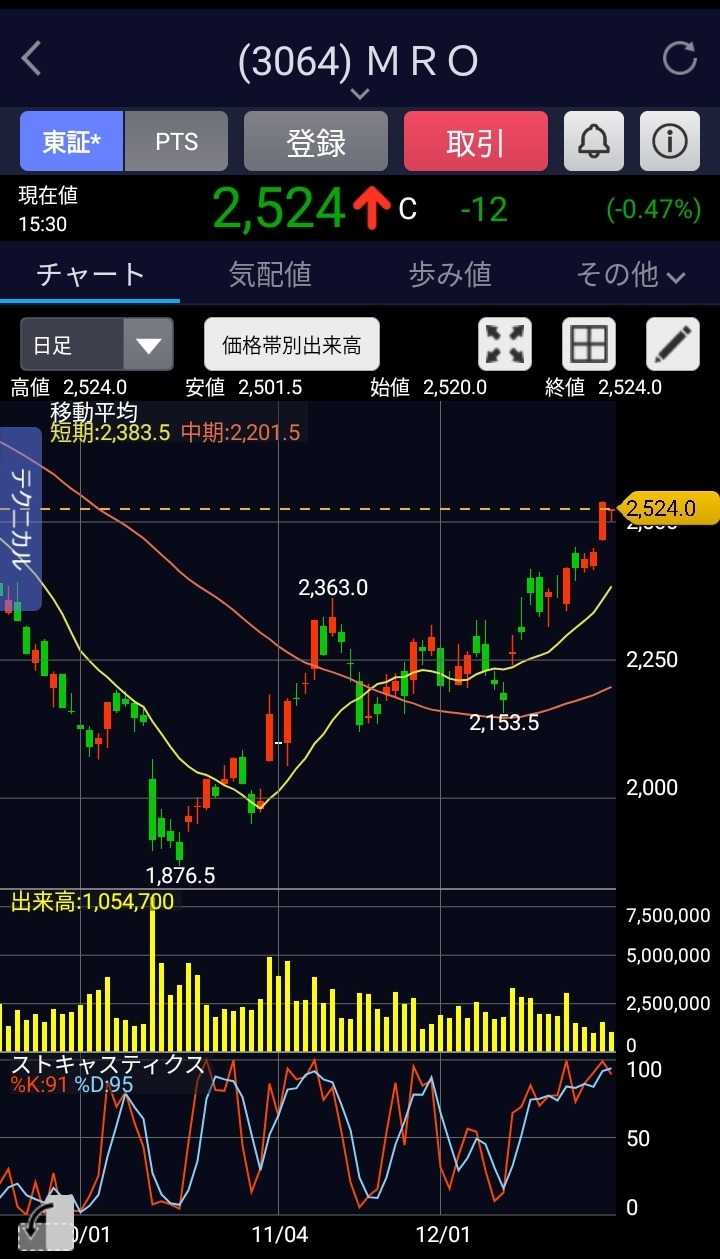Tap the 価格帯別出来高 button
The height and width of the screenshot is (1259, 720).
click(292, 345)
